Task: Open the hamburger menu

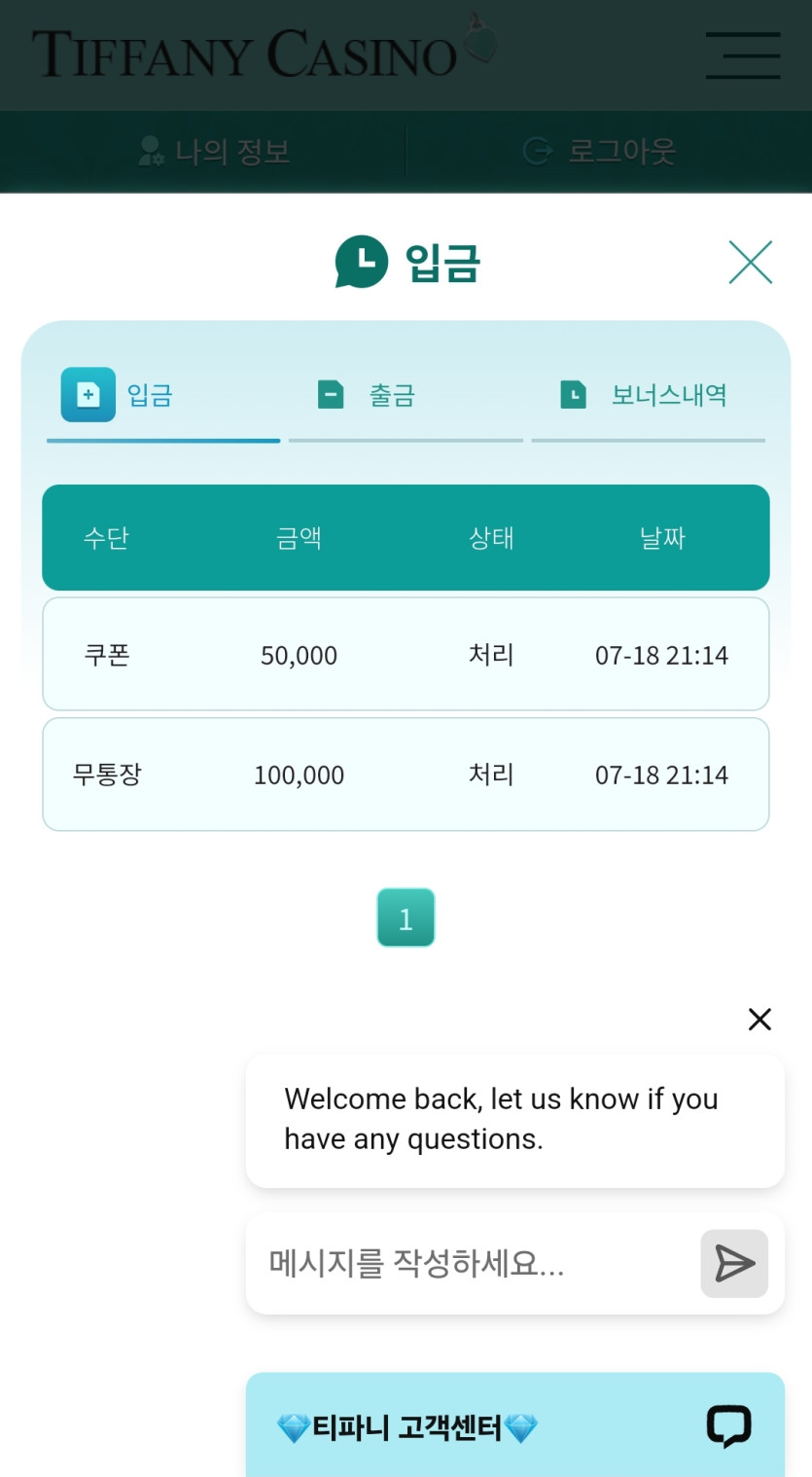Action: point(743,55)
